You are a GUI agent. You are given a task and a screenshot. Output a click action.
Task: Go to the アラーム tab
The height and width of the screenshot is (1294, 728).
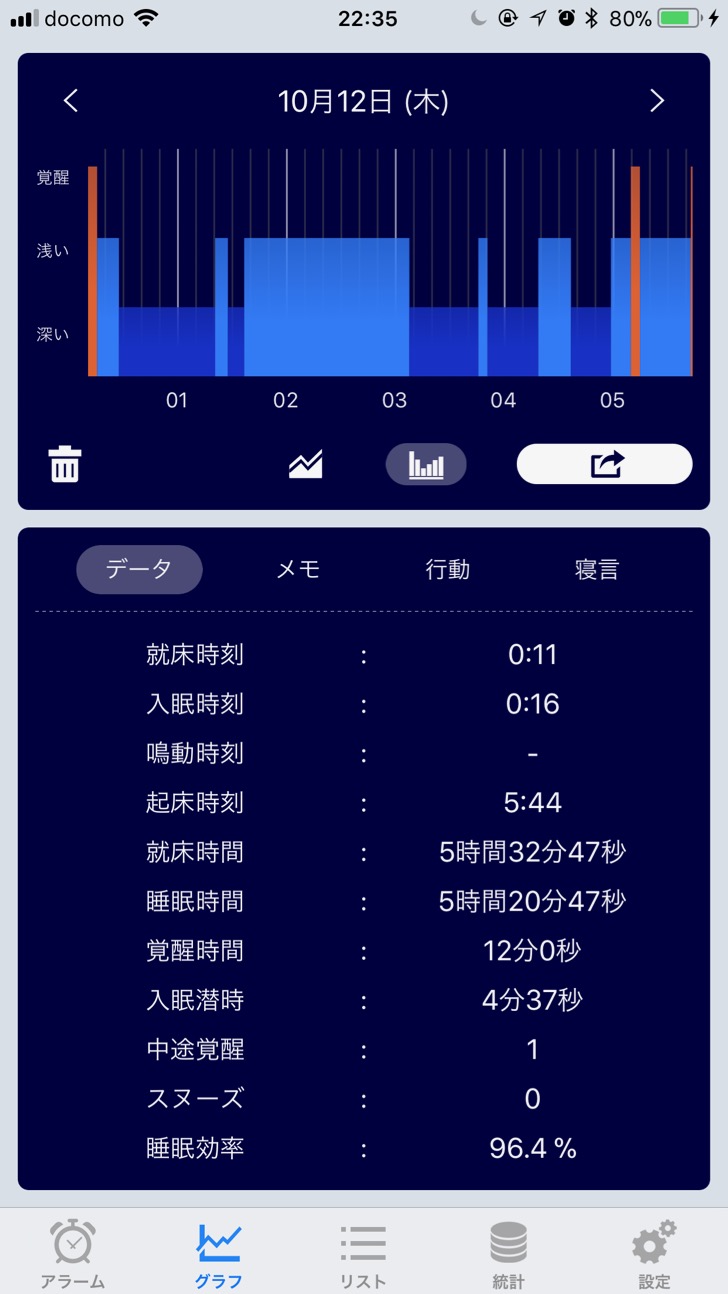(x=73, y=1254)
